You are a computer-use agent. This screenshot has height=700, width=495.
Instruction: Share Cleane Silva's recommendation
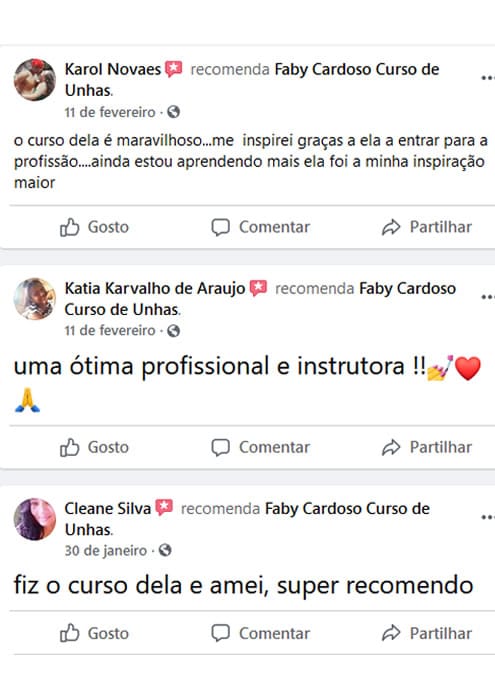[427, 633]
